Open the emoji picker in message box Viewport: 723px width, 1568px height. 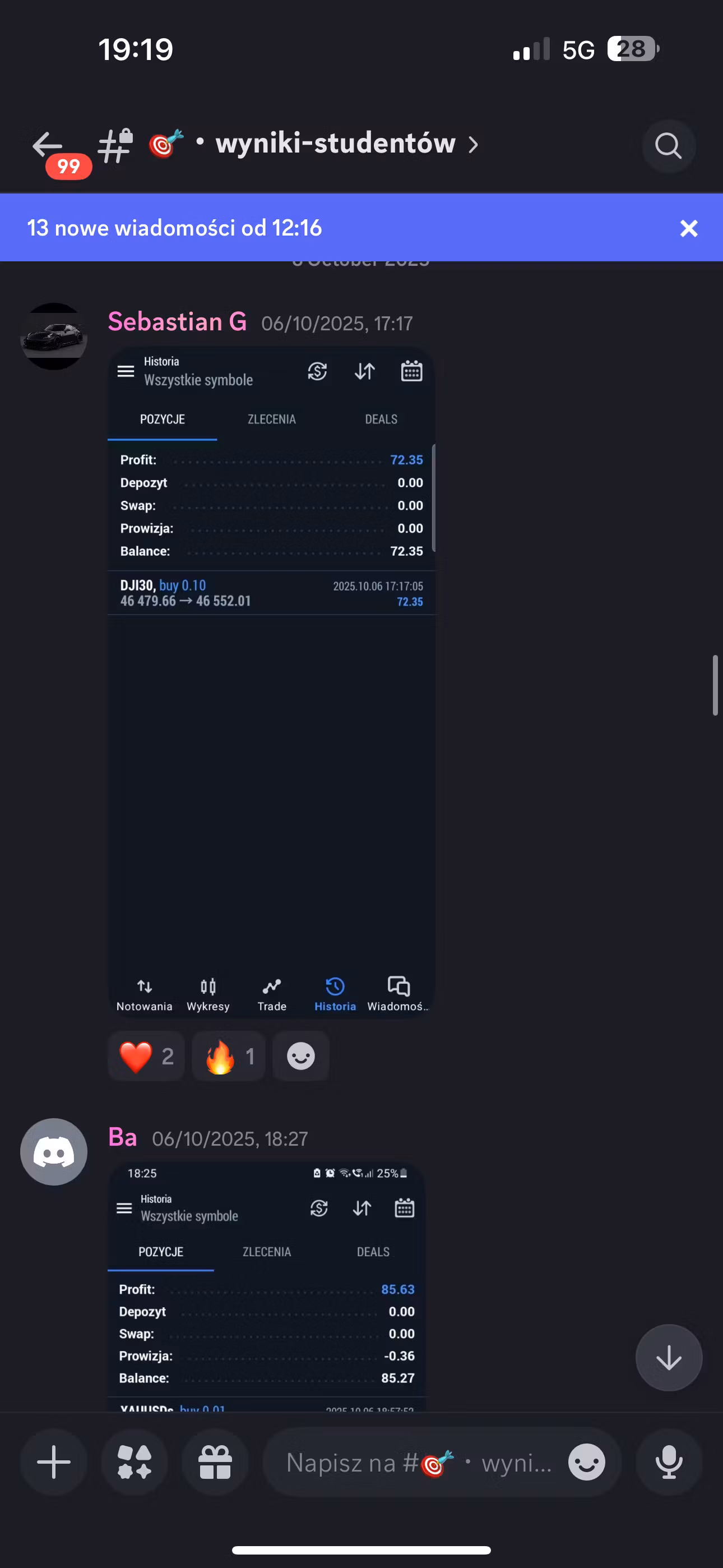(x=586, y=1462)
